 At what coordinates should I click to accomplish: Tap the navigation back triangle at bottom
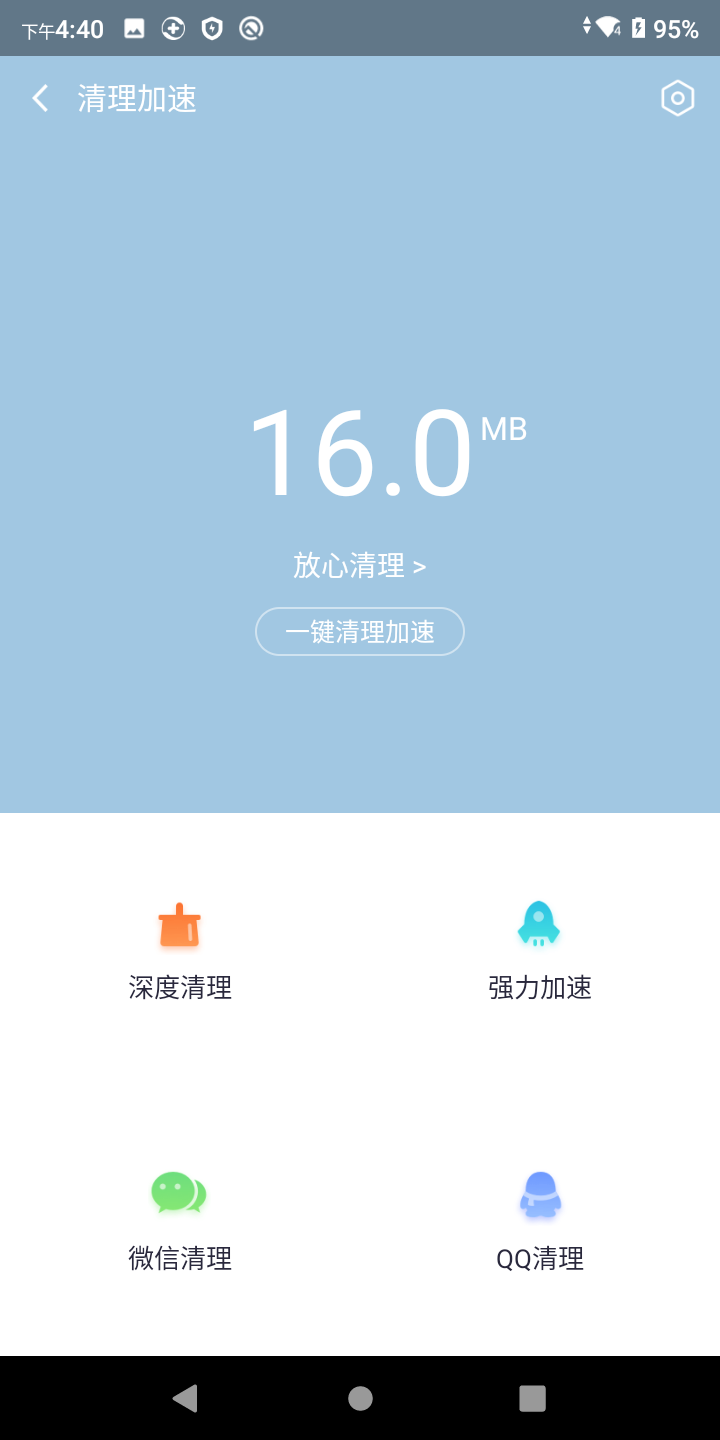(x=184, y=1397)
